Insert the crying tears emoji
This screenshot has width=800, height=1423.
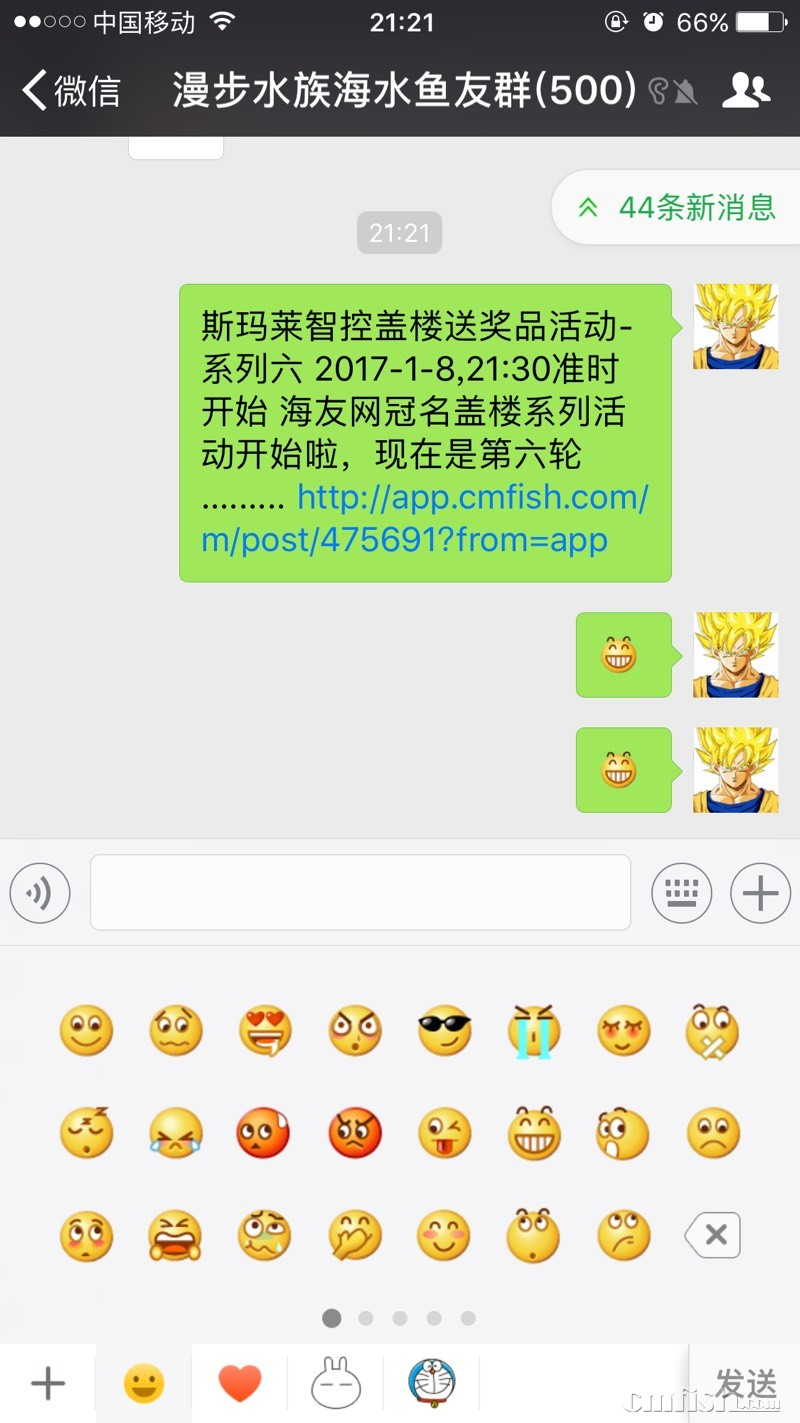[534, 1031]
